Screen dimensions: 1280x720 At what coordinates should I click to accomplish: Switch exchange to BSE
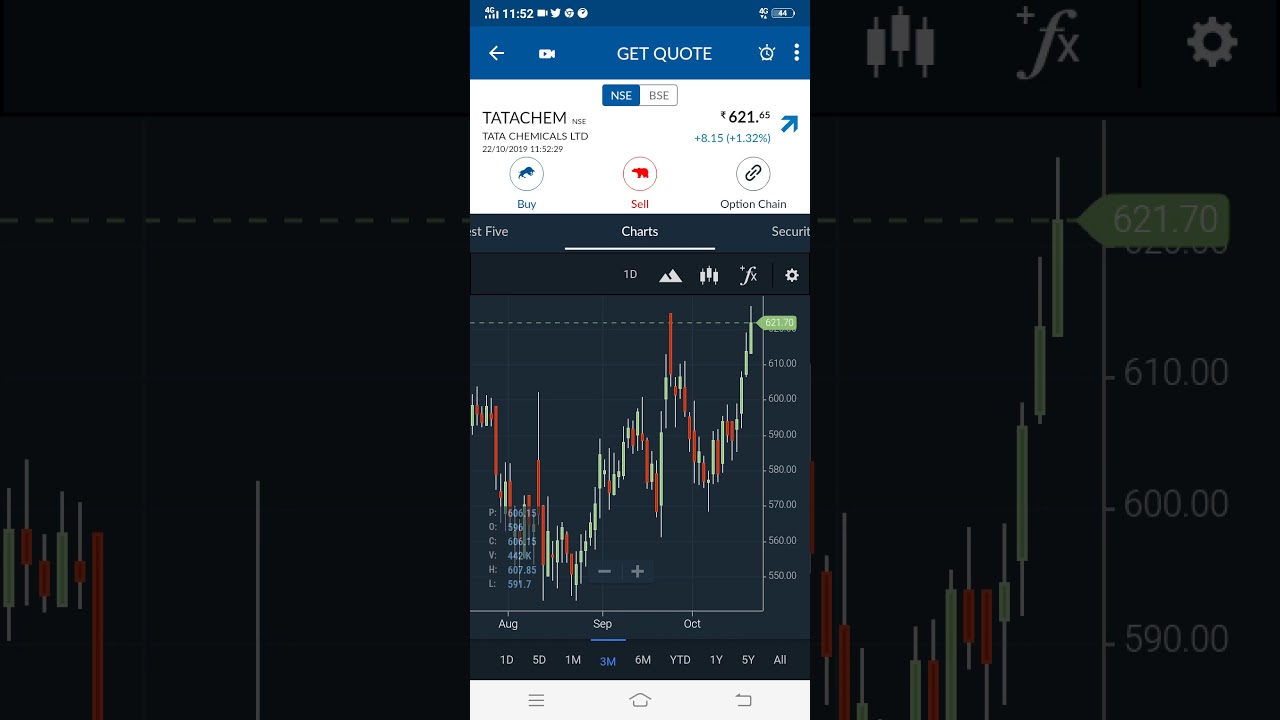tap(659, 95)
